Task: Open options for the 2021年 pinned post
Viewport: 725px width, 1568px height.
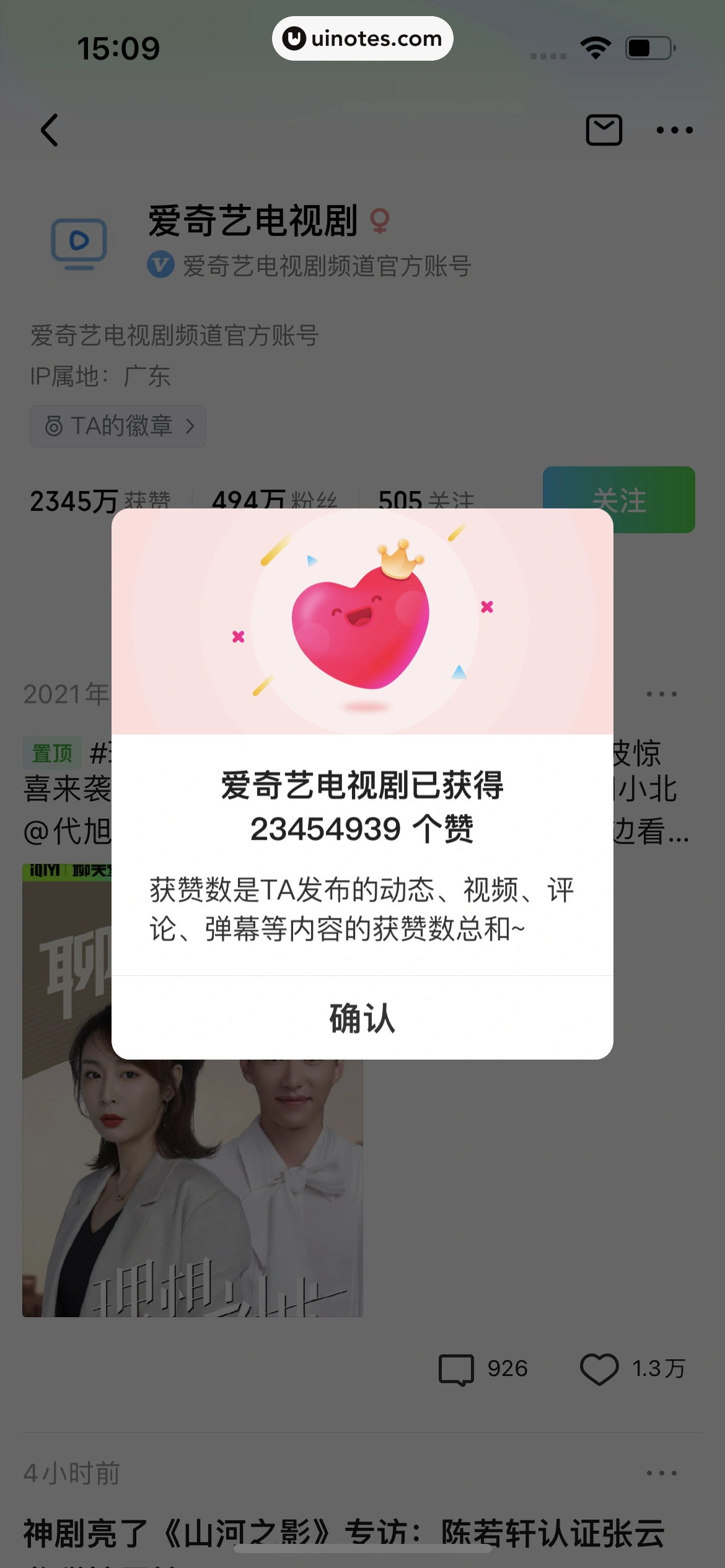Action: pos(661,694)
